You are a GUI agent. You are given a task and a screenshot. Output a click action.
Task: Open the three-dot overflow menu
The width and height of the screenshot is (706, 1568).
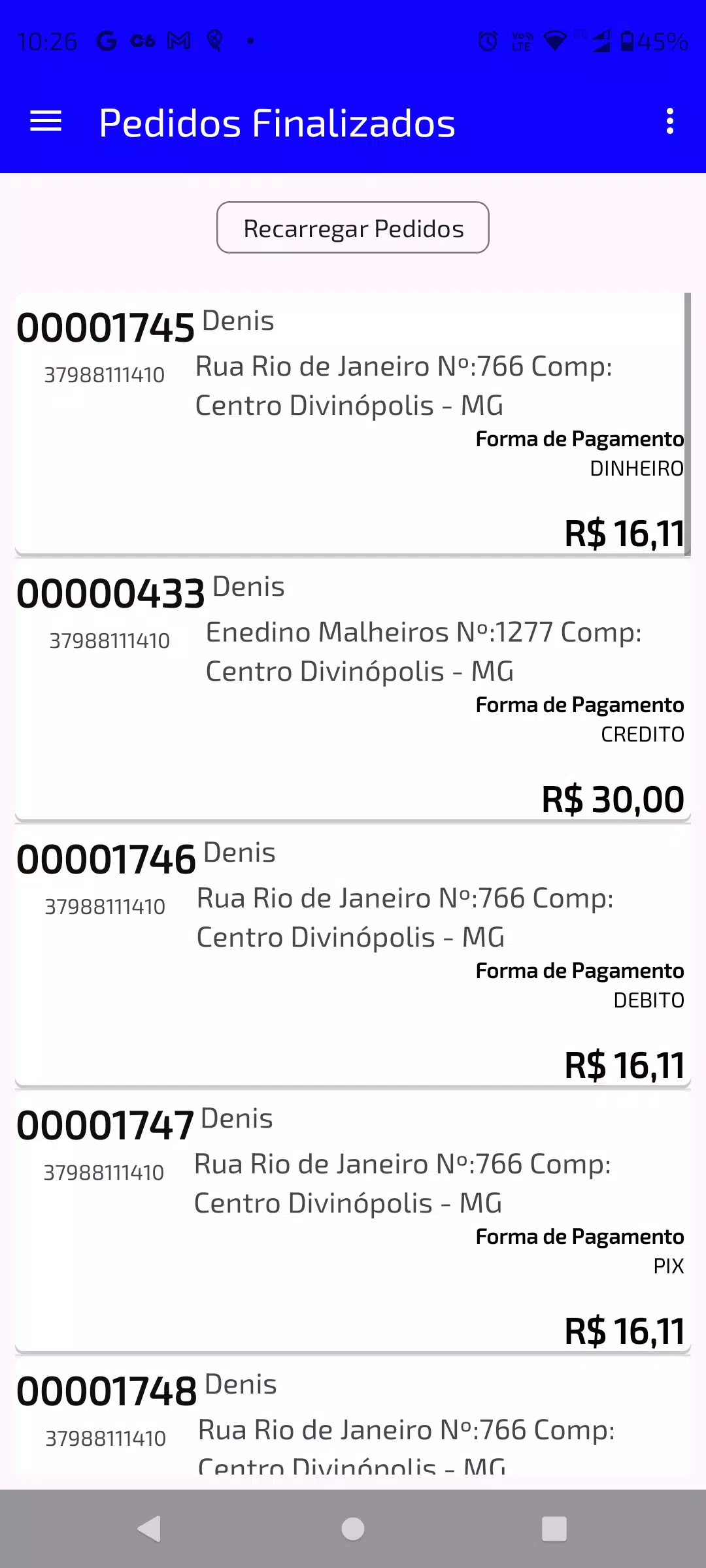coord(669,122)
